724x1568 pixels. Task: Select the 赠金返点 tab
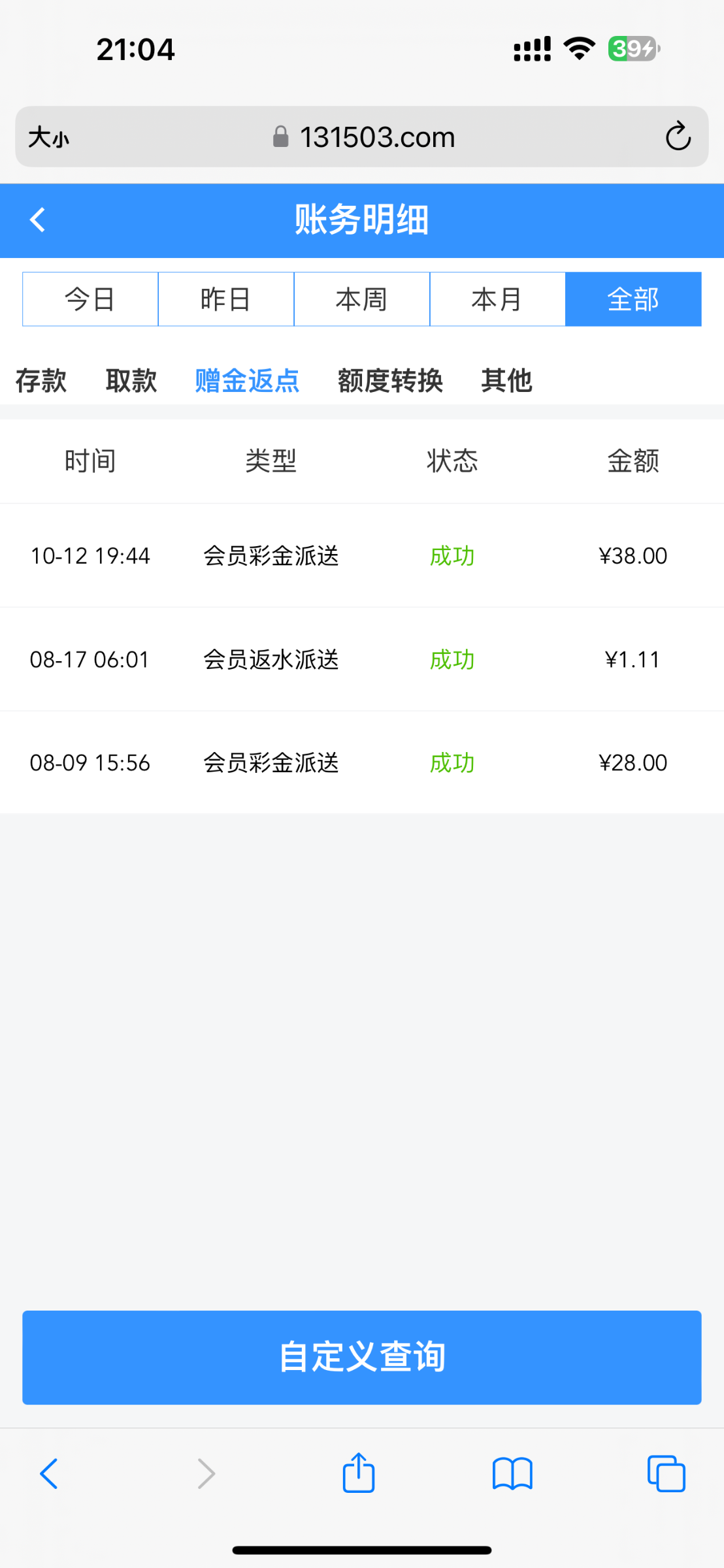pos(247,380)
